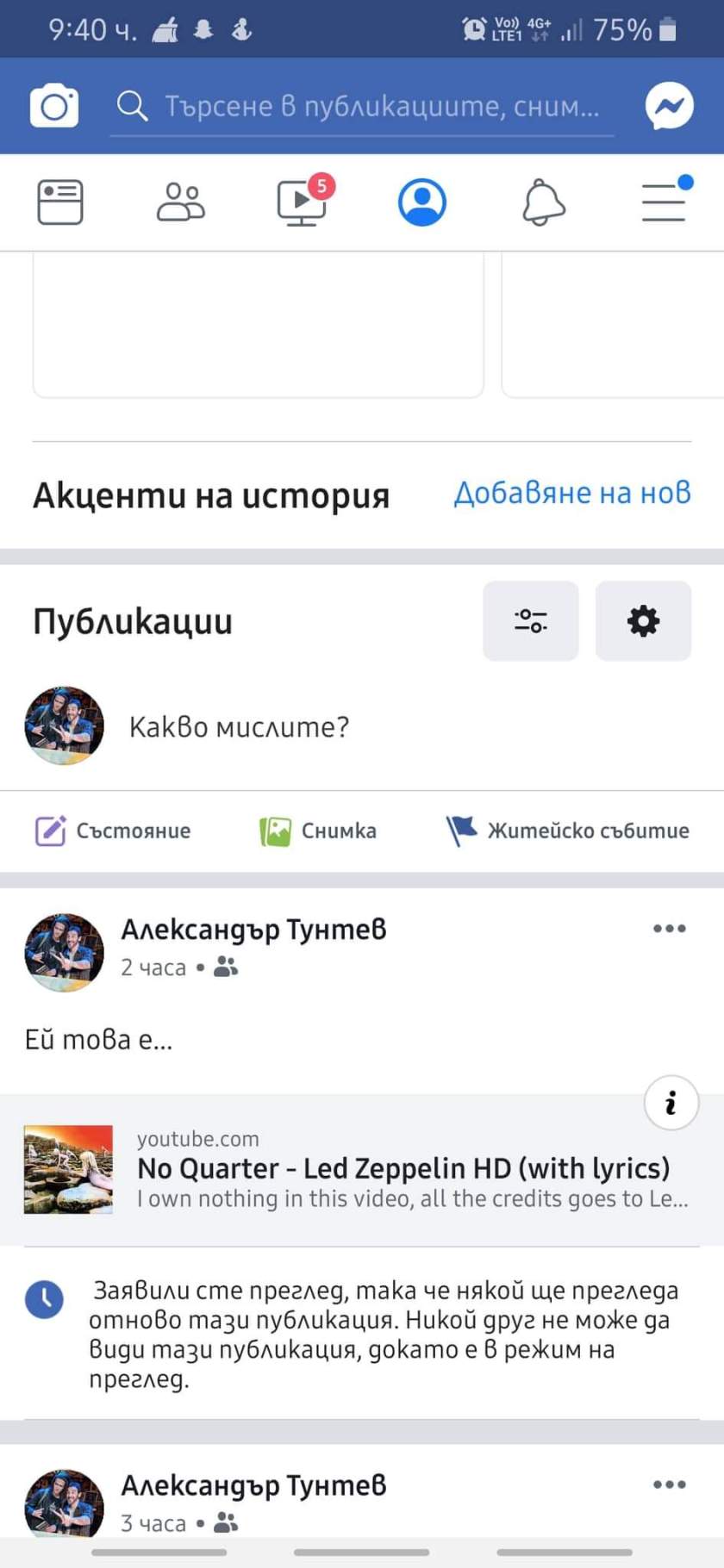Viewport: 724px width, 1568px height.
Task: Select the 'Състояние' status button
Action: click(113, 831)
